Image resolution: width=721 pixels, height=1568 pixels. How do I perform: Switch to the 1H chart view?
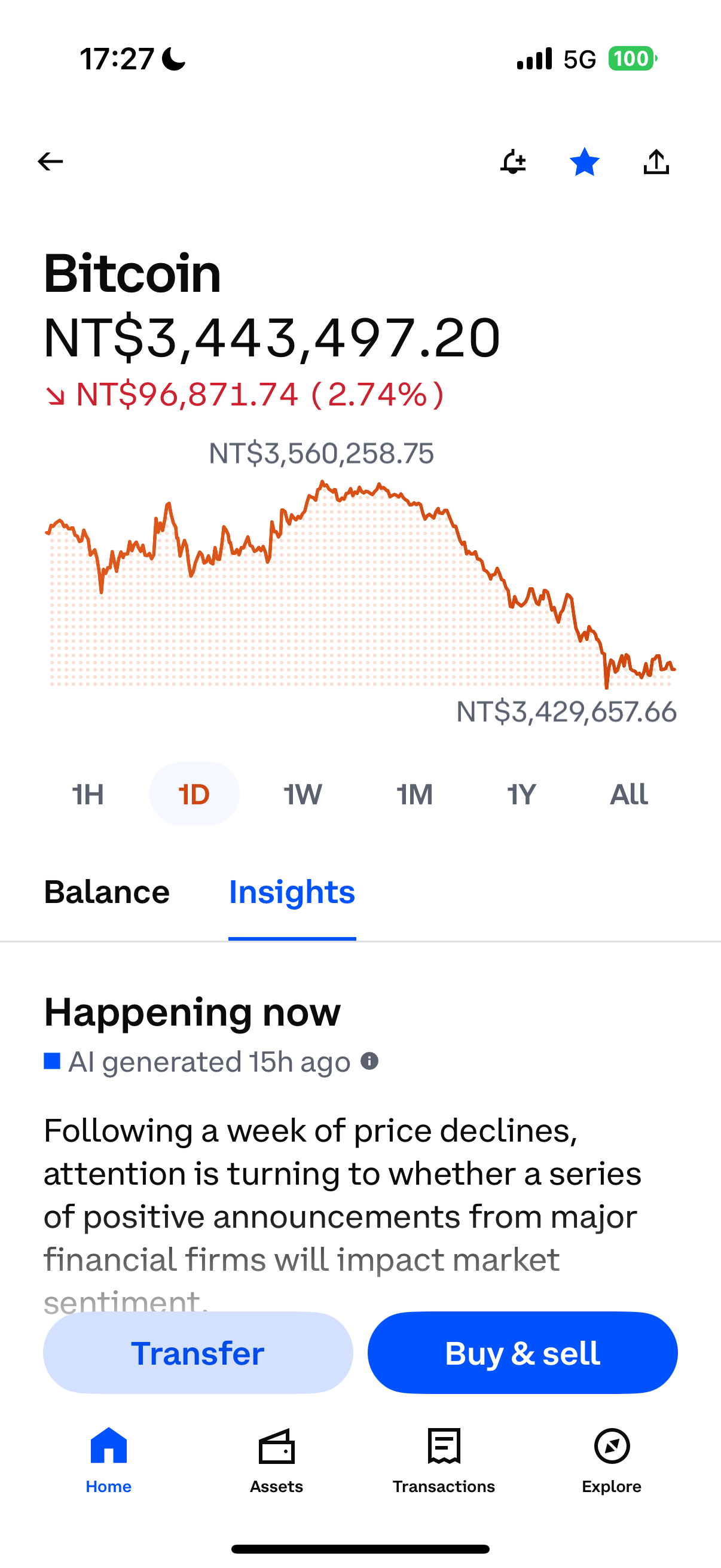point(88,793)
